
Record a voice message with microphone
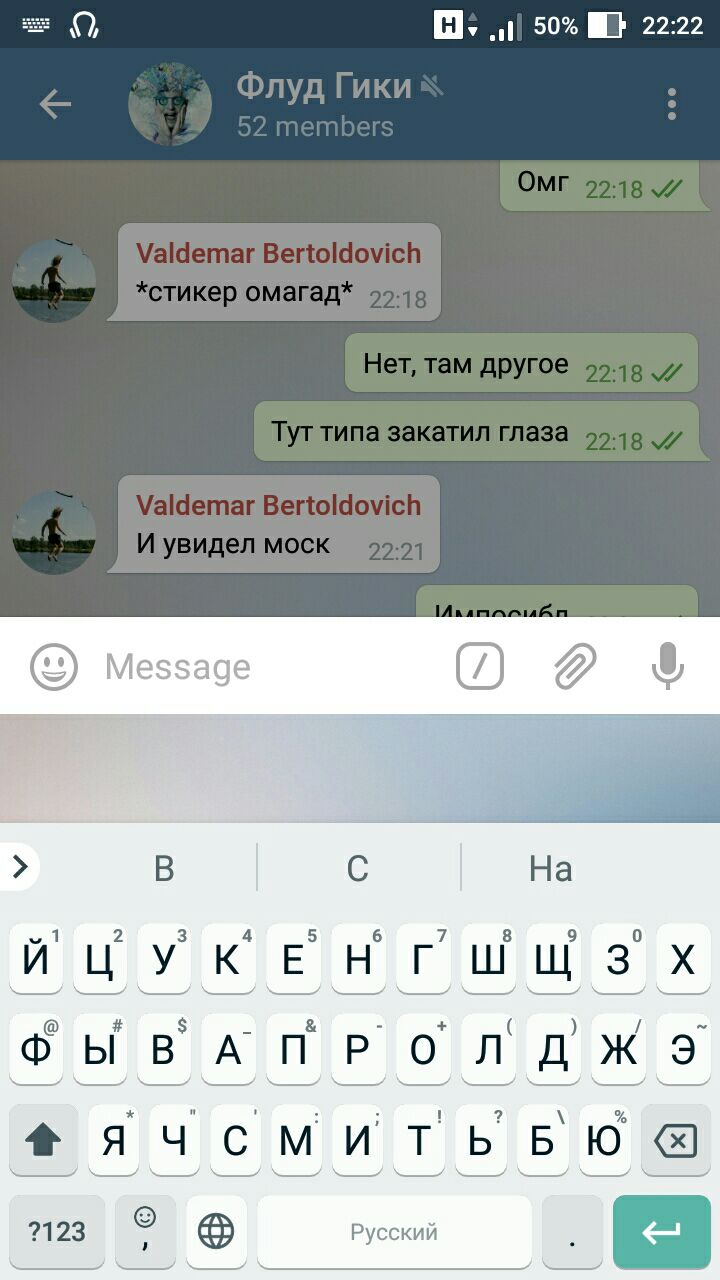(x=667, y=667)
